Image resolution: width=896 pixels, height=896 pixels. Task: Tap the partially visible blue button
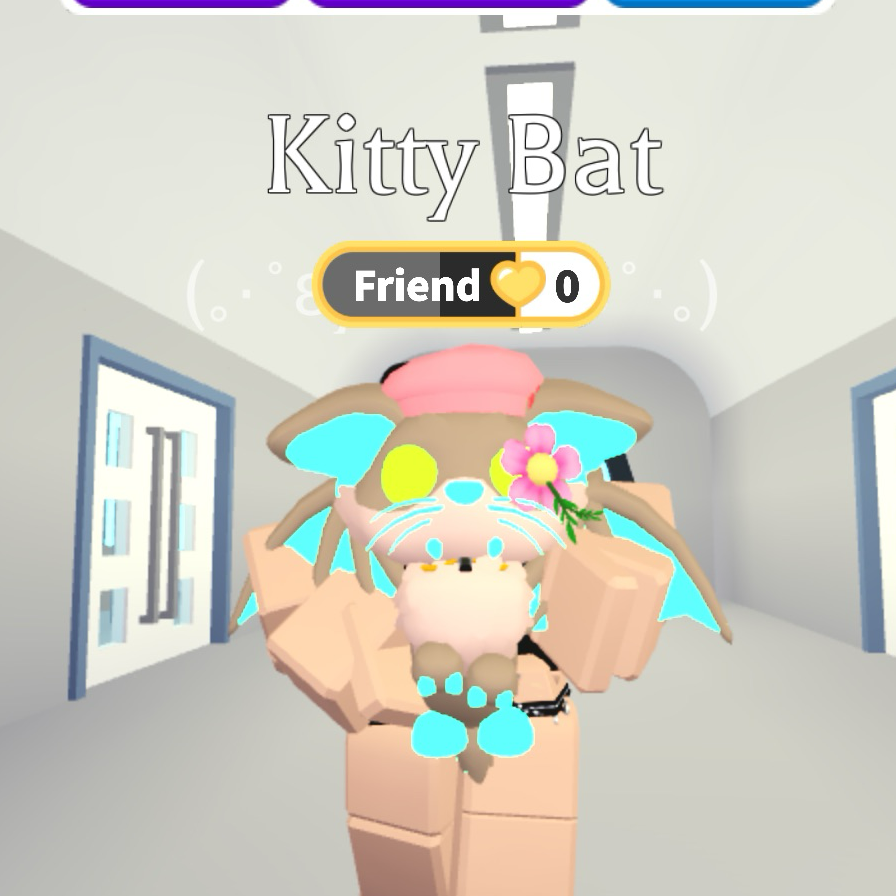click(x=716, y=4)
